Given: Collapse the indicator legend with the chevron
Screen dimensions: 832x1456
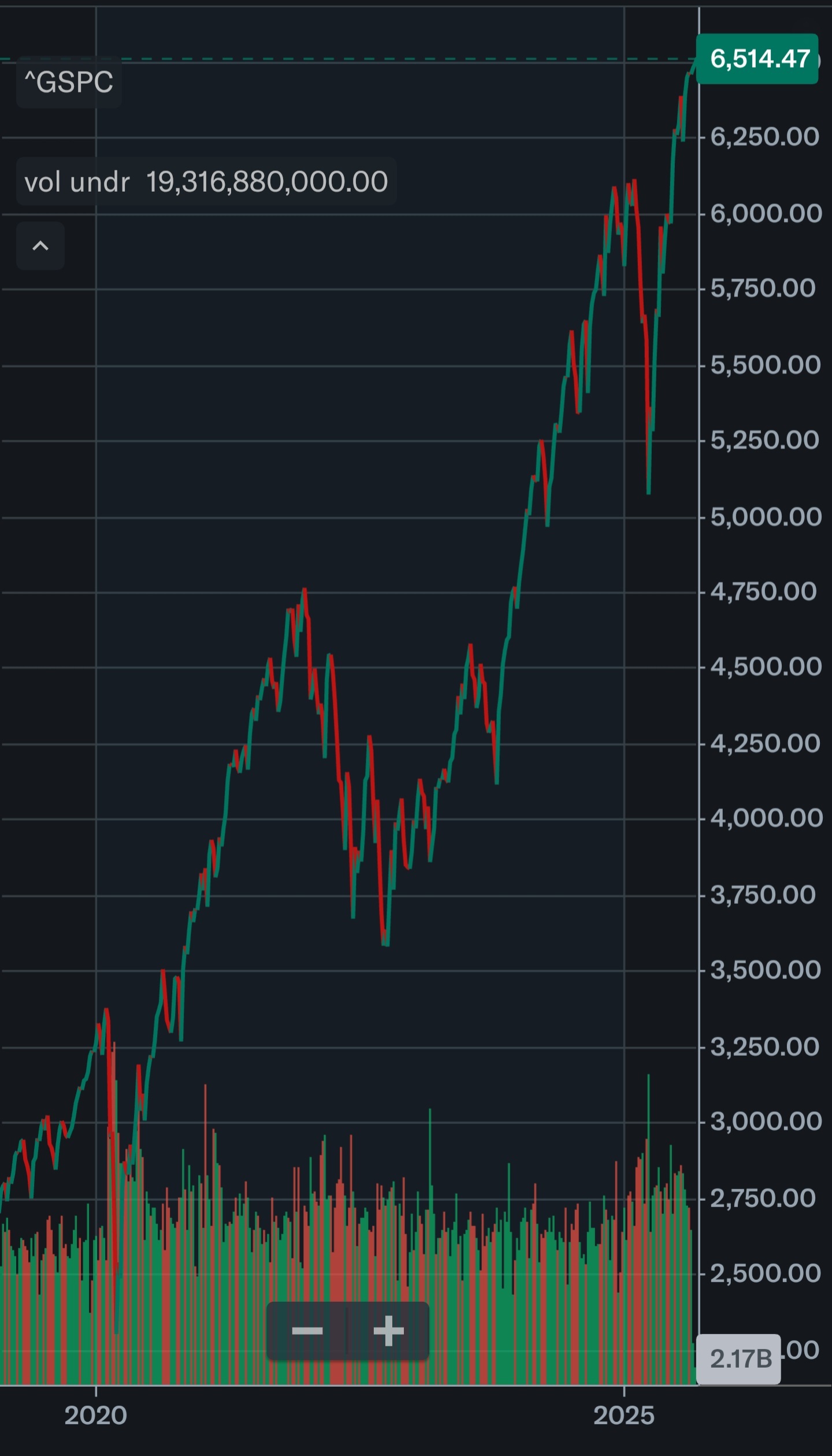Looking at the screenshot, I should pyautogui.click(x=40, y=246).
